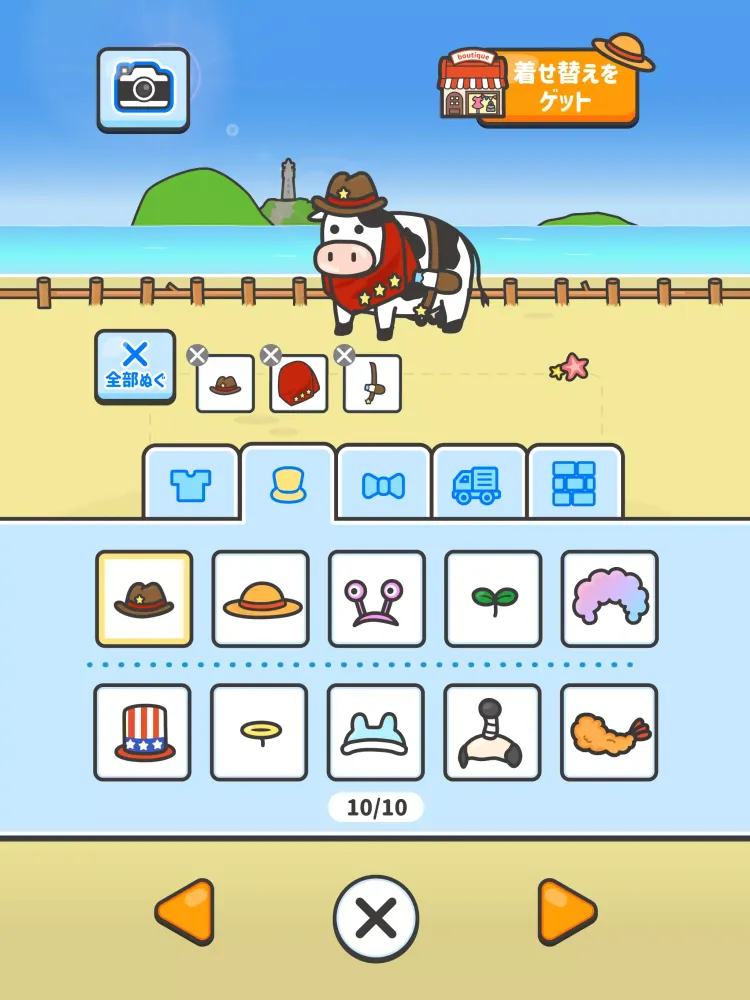The height and width of the screenshot is (1000, 750).
Task: Go to the previous character with left arrow
Action: point(185,911)
